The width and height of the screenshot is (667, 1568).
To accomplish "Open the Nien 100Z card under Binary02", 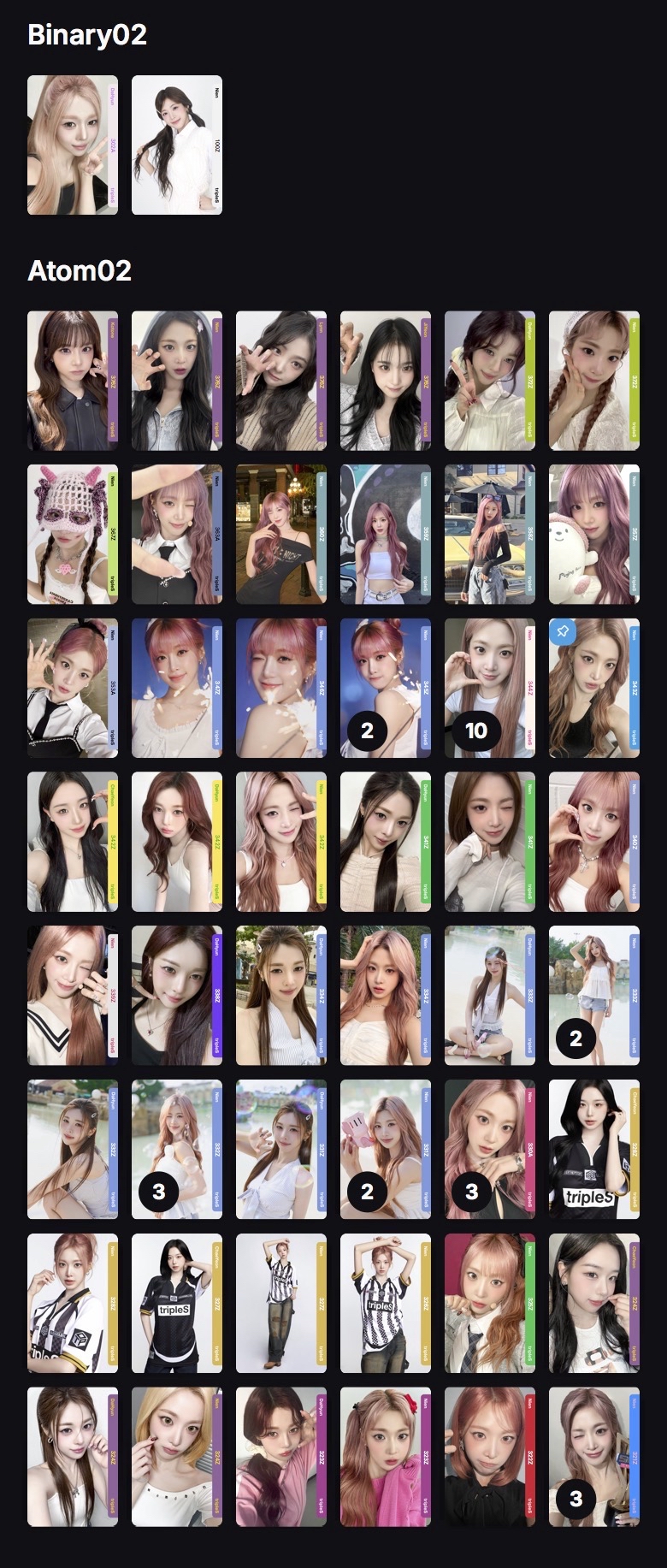I will 177,145.
